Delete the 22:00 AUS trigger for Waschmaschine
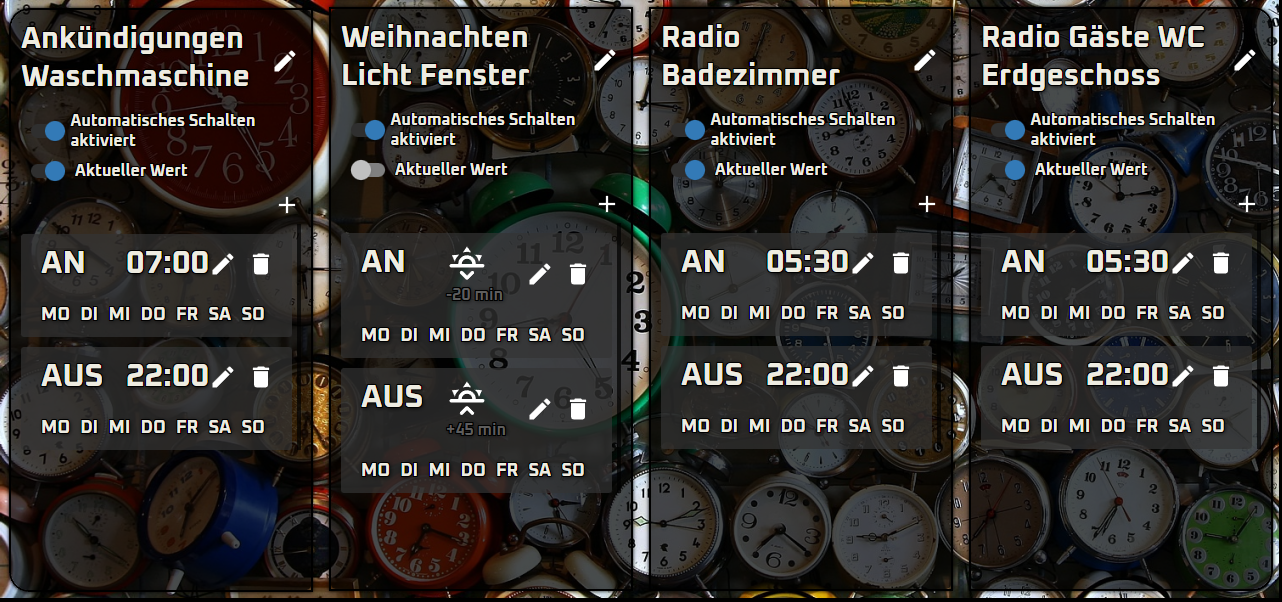The image size is (1282, 602). [261, 377]
